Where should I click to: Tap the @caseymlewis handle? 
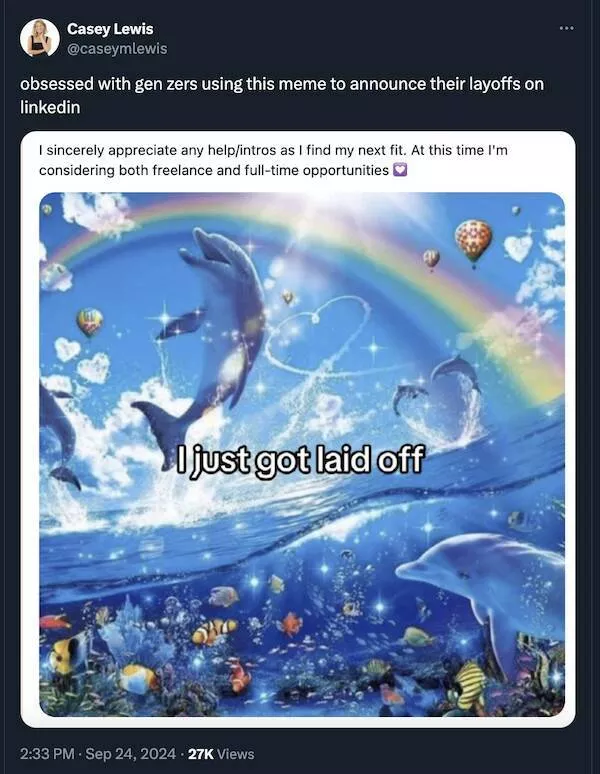[117, 47]
